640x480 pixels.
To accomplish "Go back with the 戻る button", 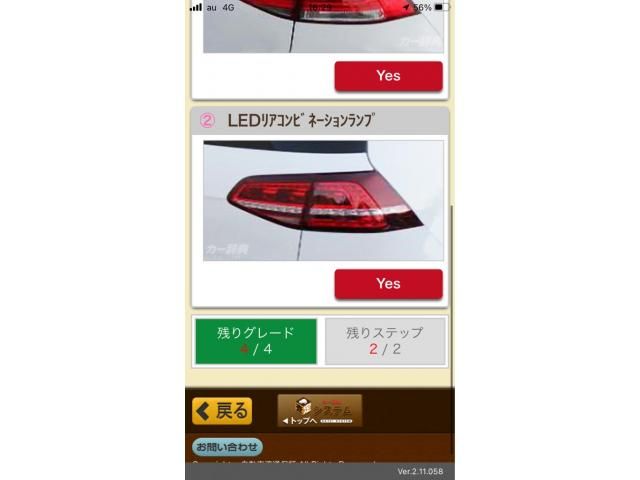I will tap(222, 411).
